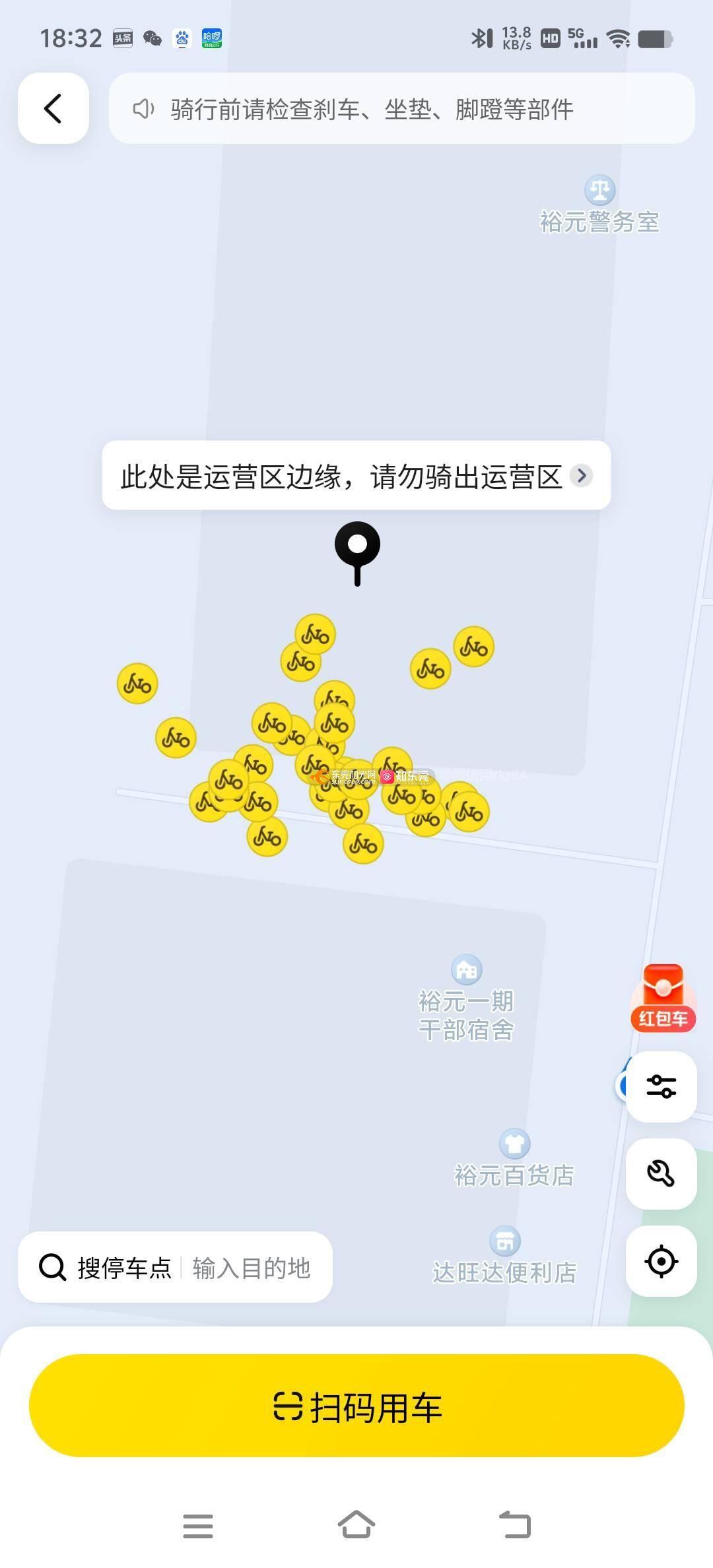The height and width of the screenshot is (1568, 713).
Task: Open the system recent apps menu
Action: click(x=198, y=1526)
